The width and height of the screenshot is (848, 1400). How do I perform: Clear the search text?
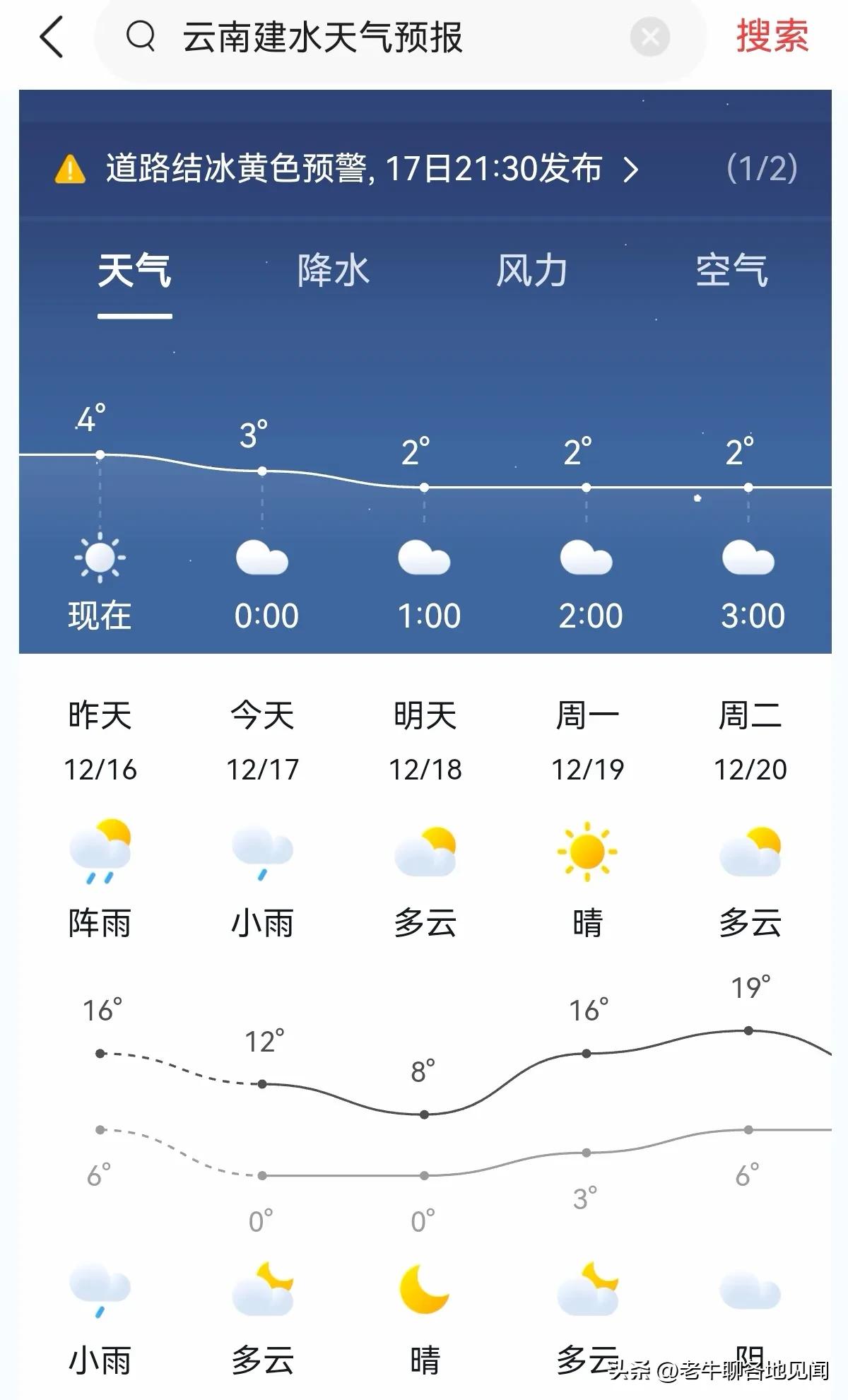coord(649,37)
